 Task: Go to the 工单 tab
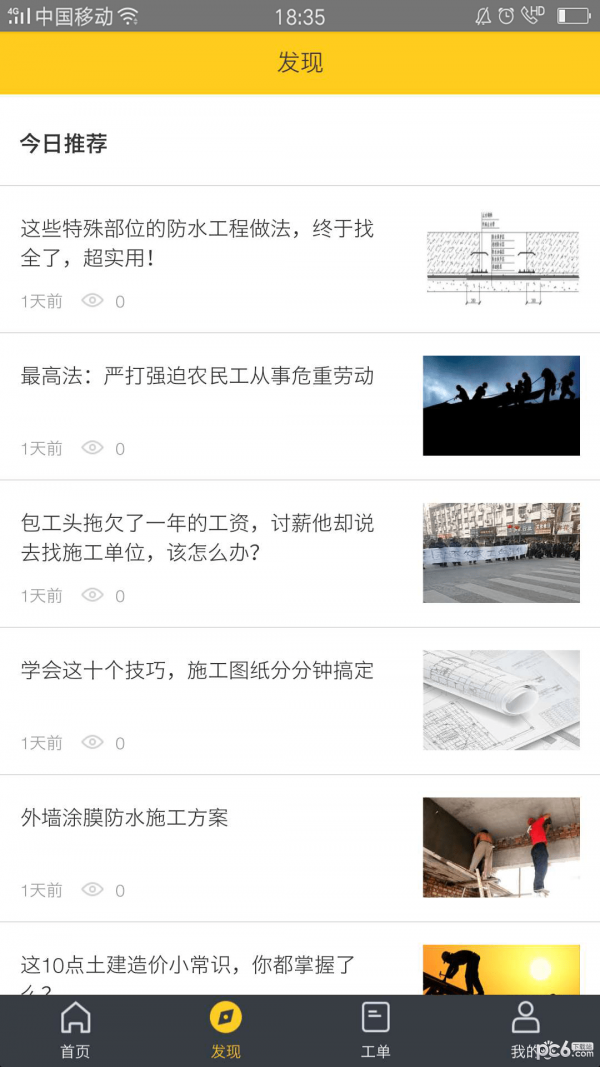coord(375,1030)
